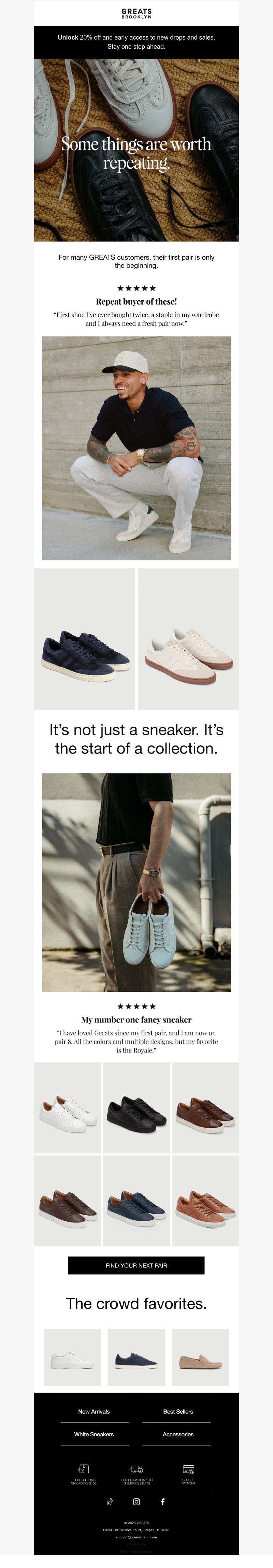273x1568 pixels.
Task: Open the GREATS Instagram profile
Action: pos(136,1502)
